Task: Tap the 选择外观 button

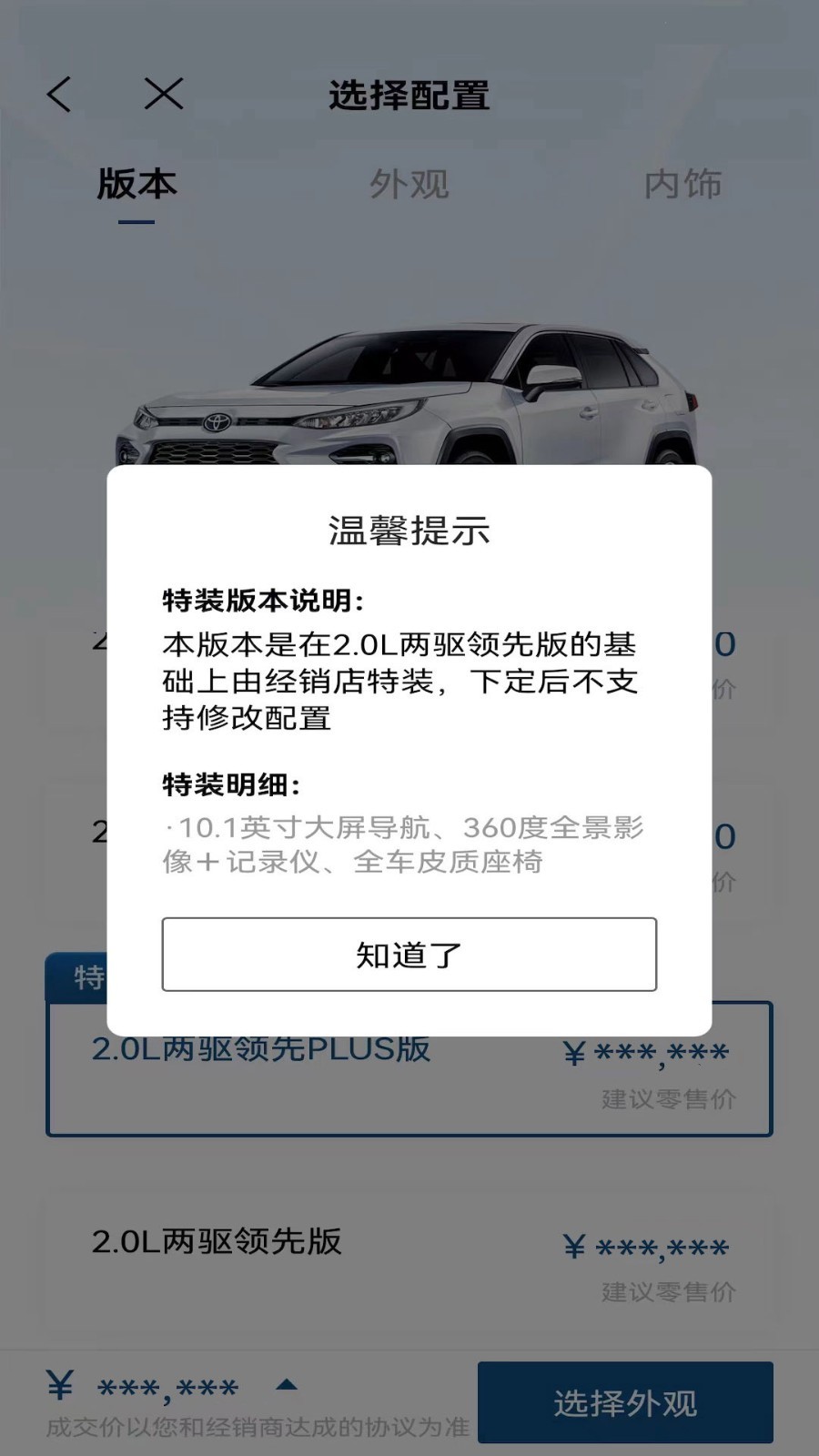Action: click(x=625, y=1402)
